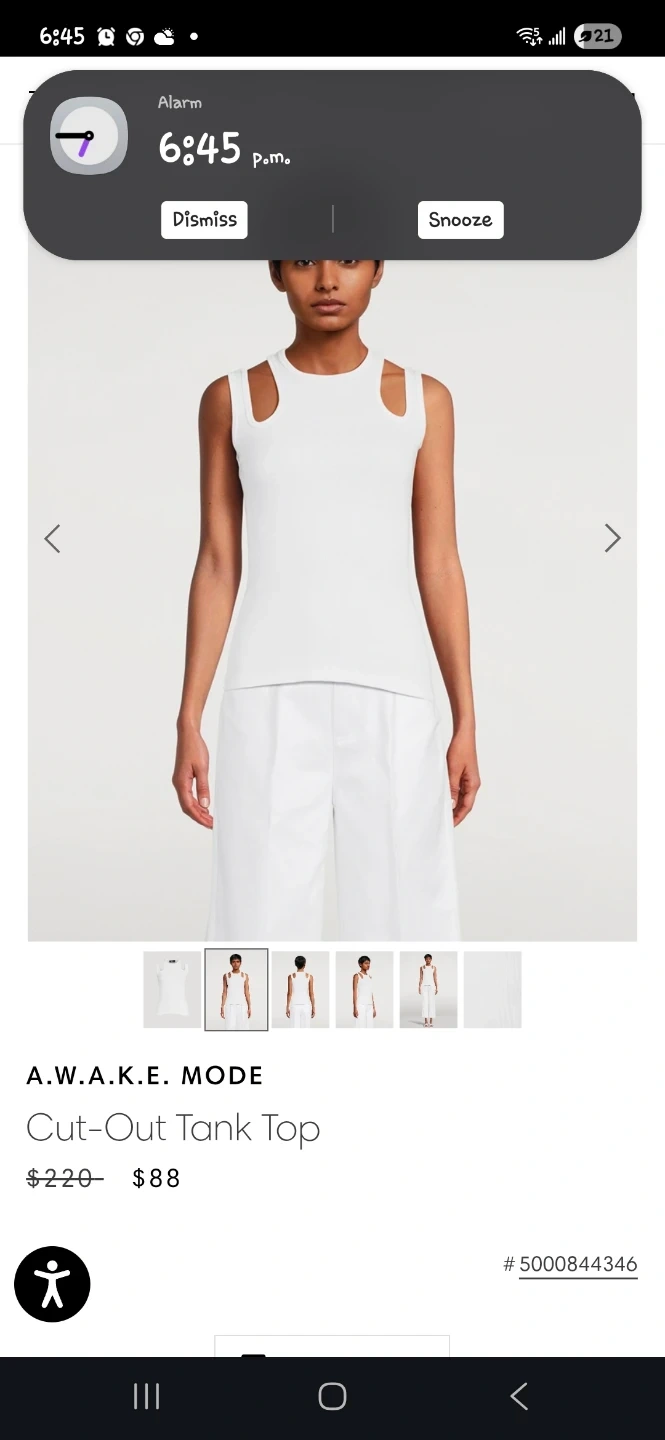View the fifth thumbnail, full-length view
Screen dimensions: 665x1440
(x=428, y=989)
